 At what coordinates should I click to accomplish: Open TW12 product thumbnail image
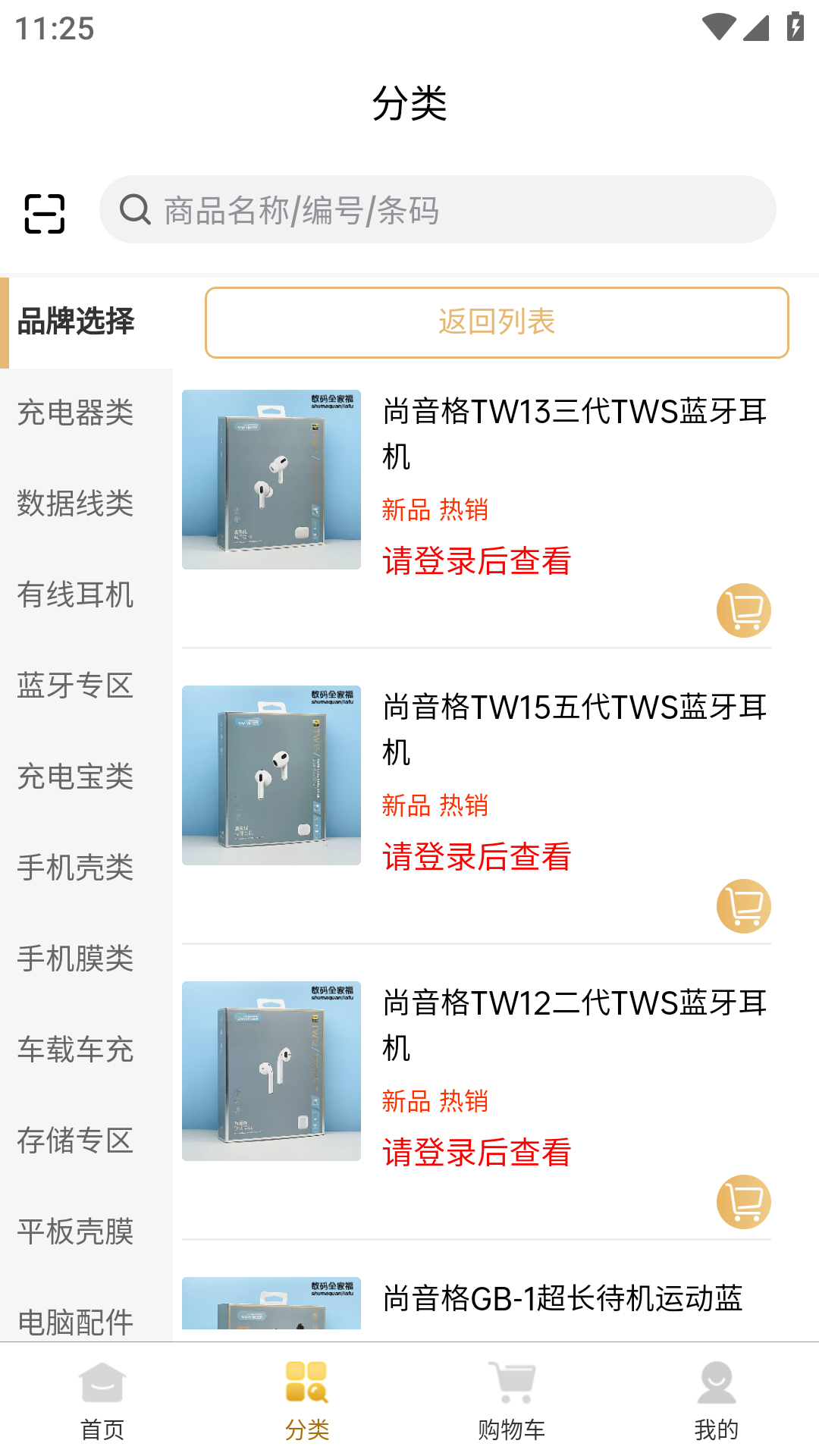pyautogui.click(x=271, y=1072)
